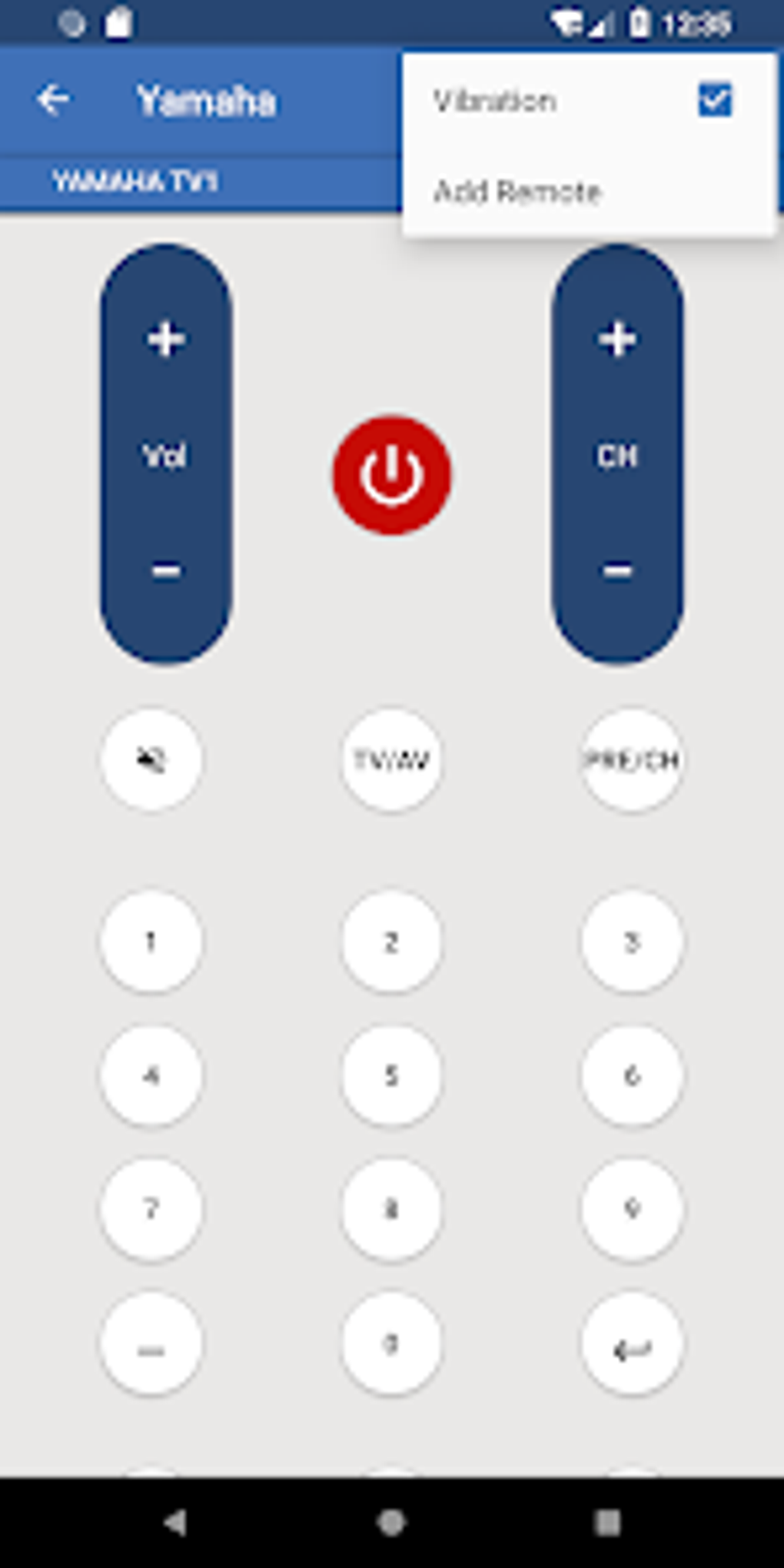Go back using the arrow in title bar
This screenshot has height=1568, width=784.
pyautogui.click(x=51, y=100)
